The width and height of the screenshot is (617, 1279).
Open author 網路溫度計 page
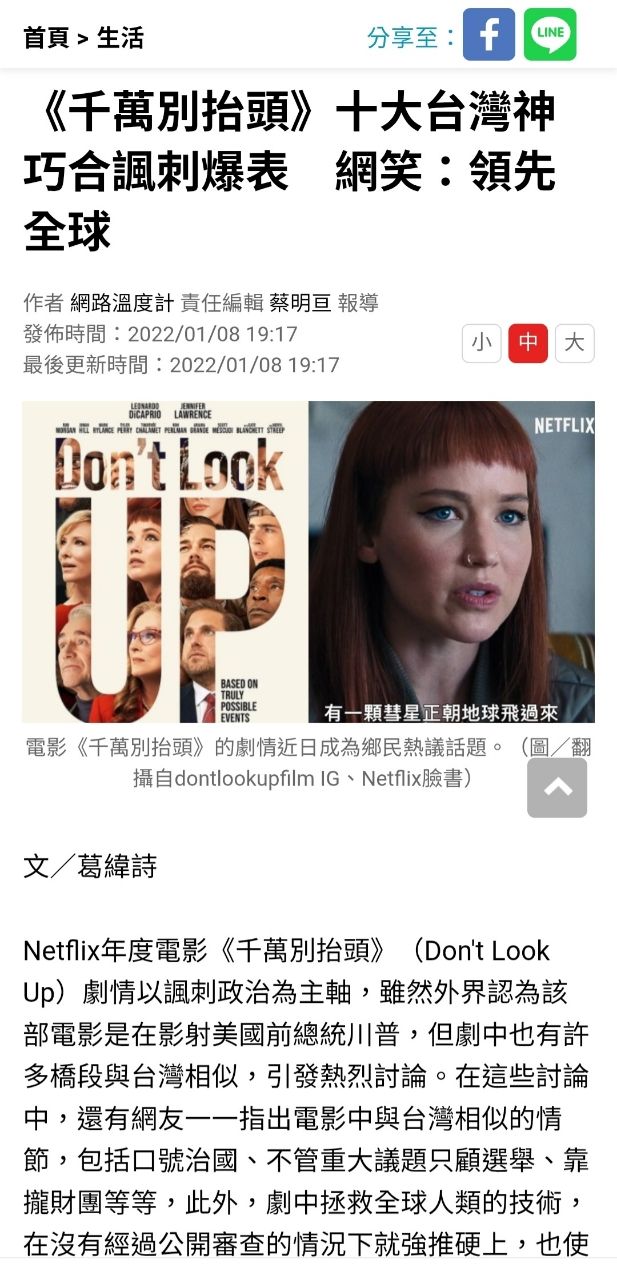[x=122, y=304]
